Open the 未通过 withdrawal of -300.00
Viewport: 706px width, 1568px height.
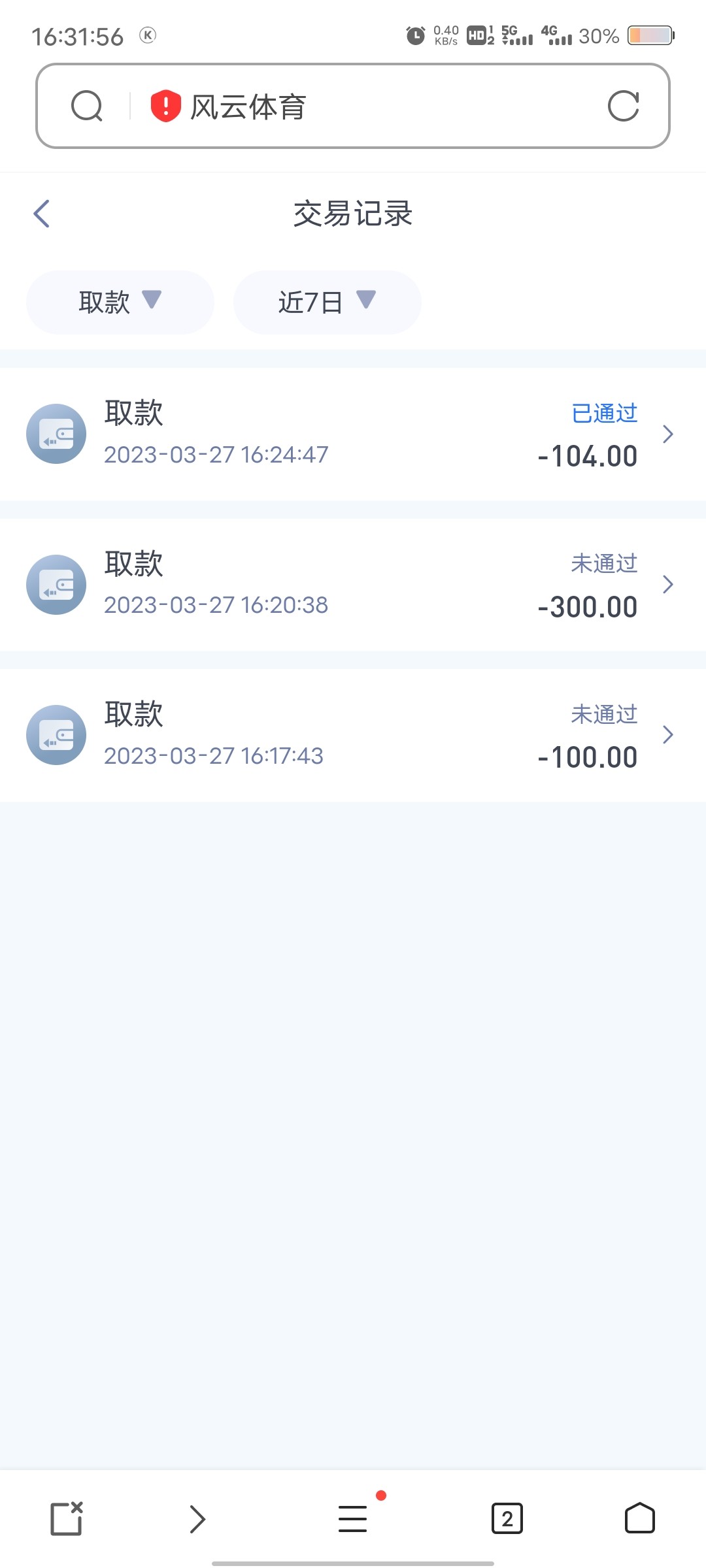pyautogui.click(x=353, y=585)
